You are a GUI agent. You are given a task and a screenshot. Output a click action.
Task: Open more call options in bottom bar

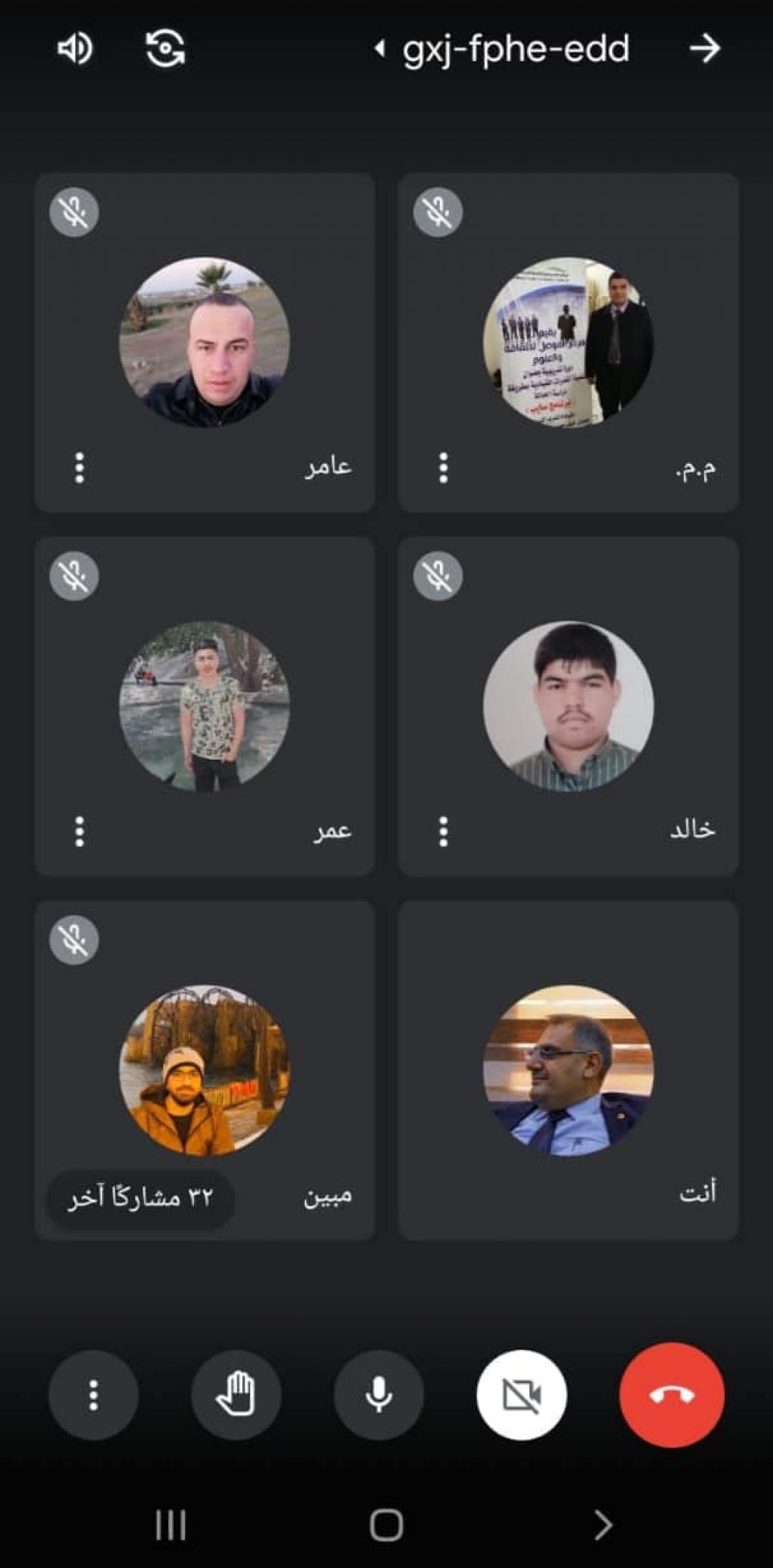coord(94,1395)
